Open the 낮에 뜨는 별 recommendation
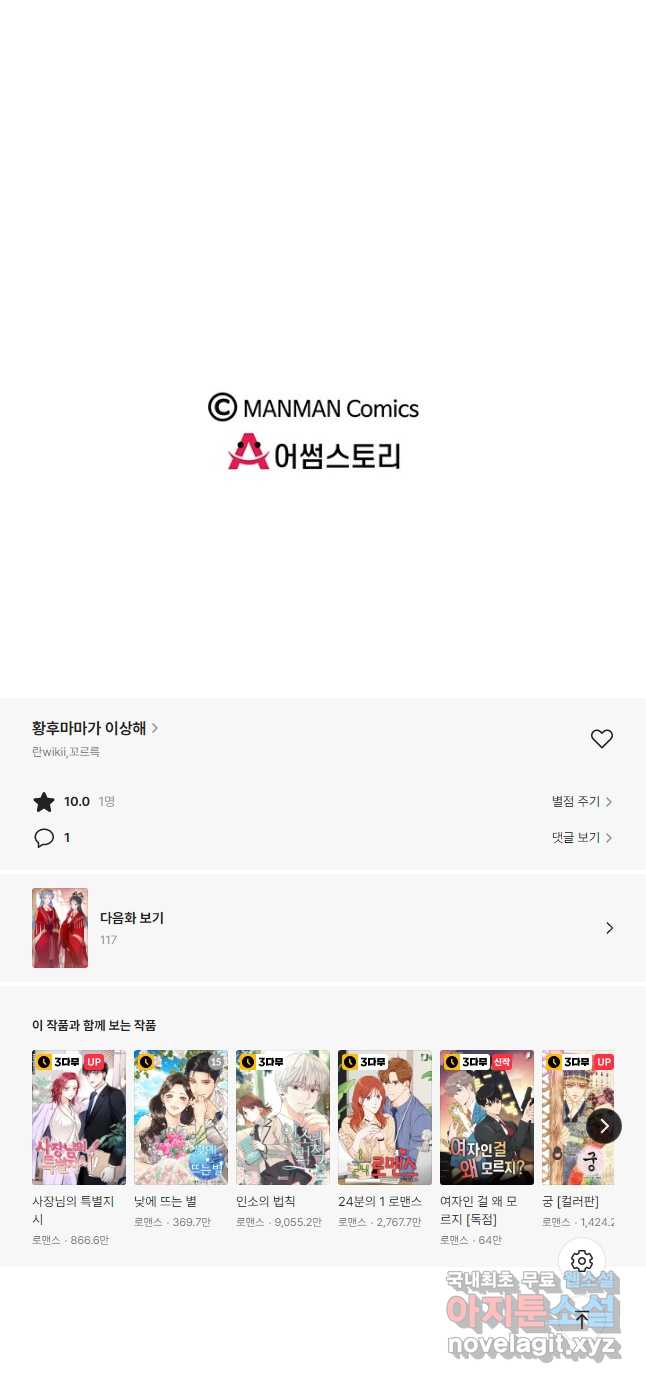Viewport: 646px width, 1383px height. (181, 1117)
